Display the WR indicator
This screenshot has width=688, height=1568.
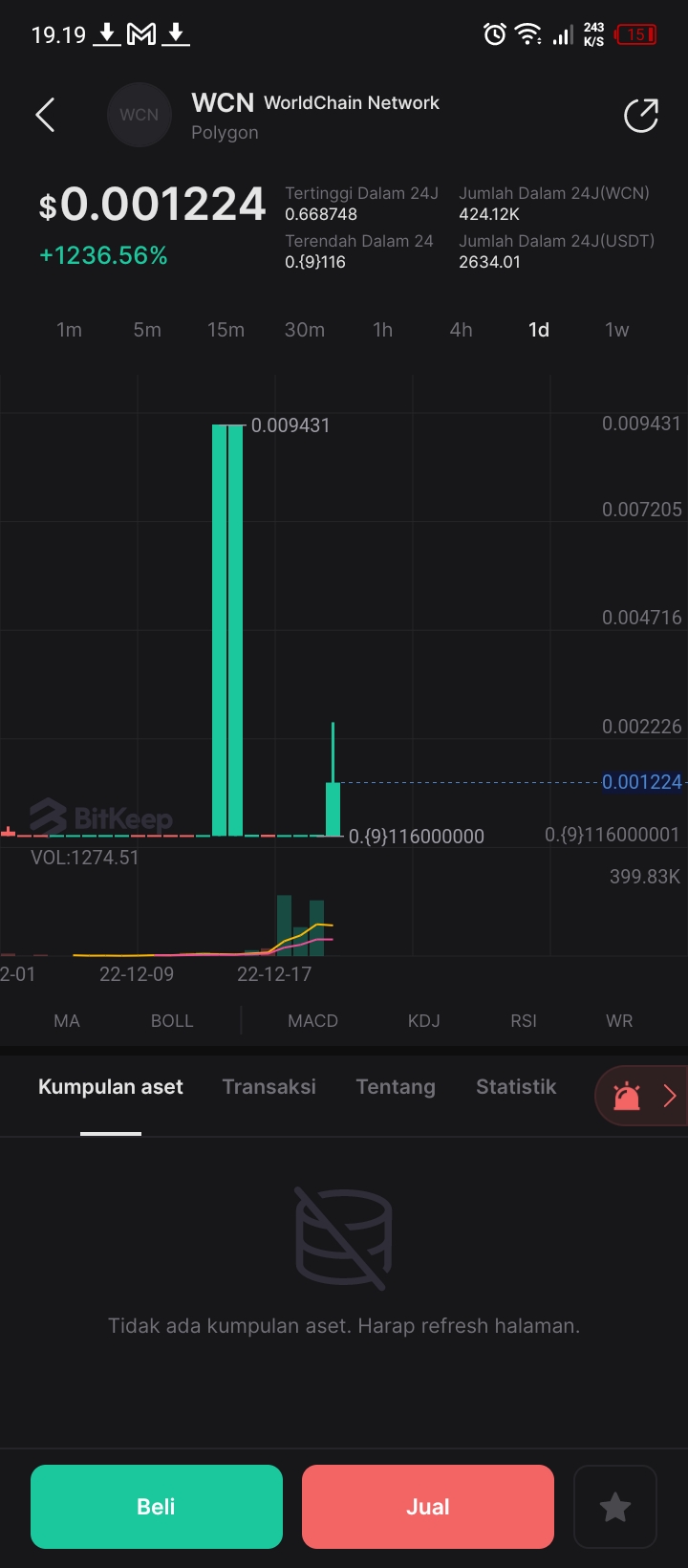point(619,1021)
